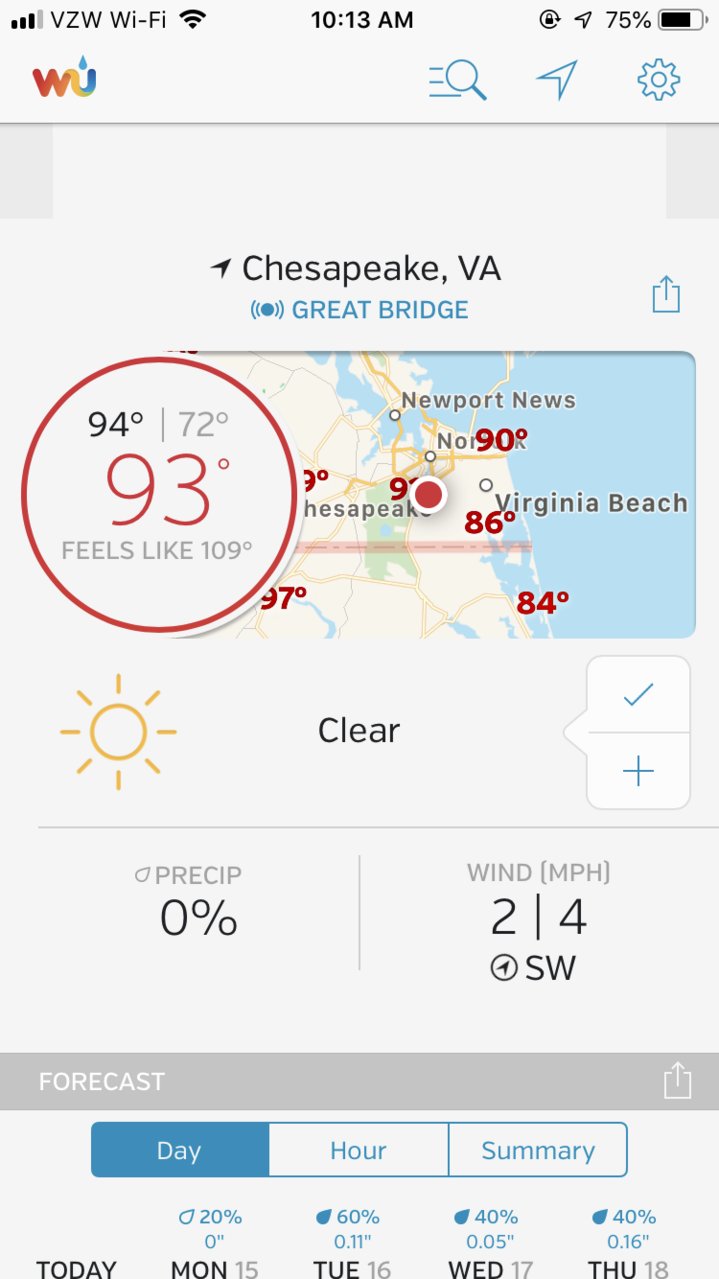This screenshot has height=1279, width=719.
Task: Confirm the Clear condition with checkmark
Action: (638, 694)
